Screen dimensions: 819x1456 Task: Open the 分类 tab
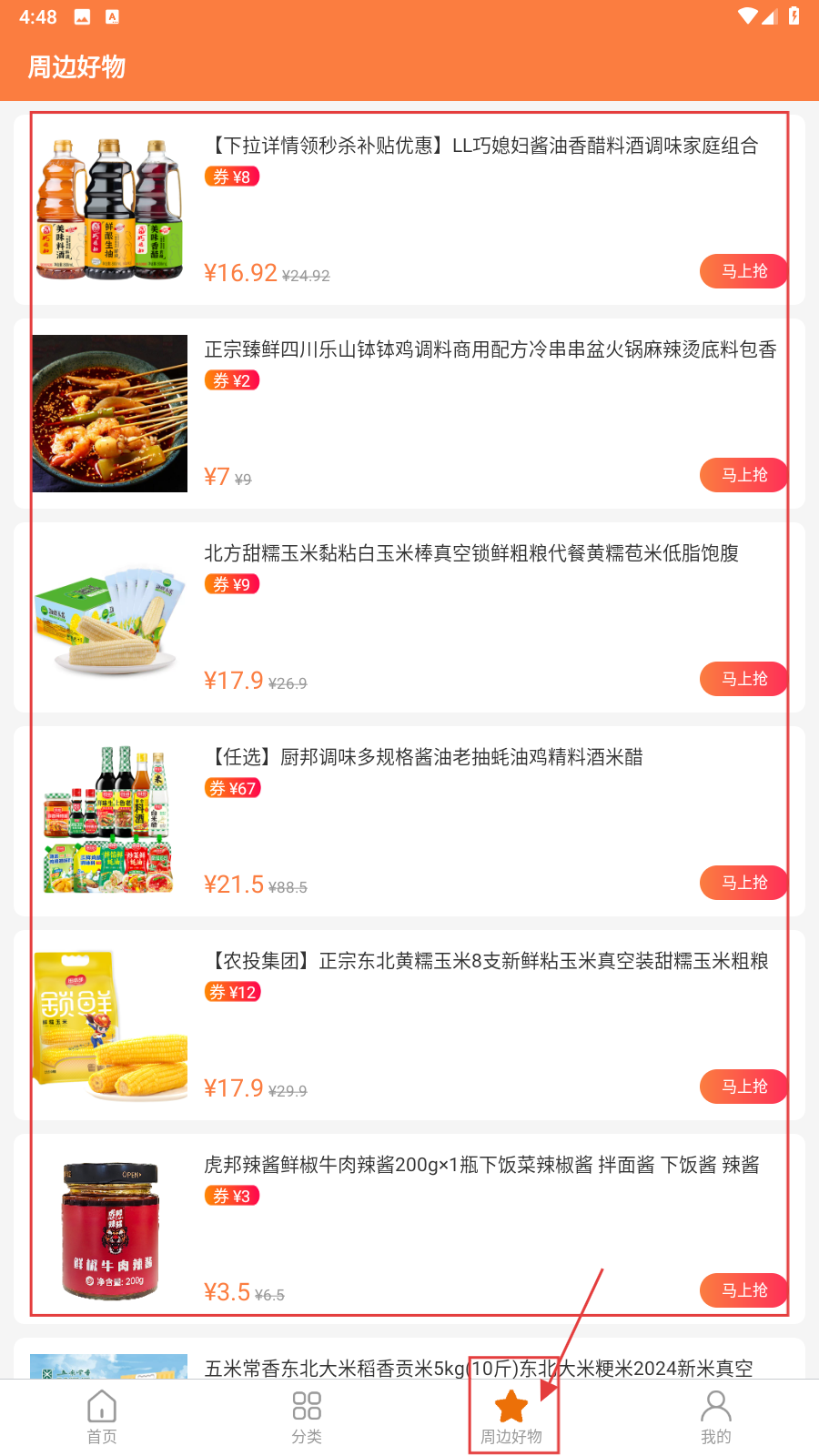(x=307, y=1417)
